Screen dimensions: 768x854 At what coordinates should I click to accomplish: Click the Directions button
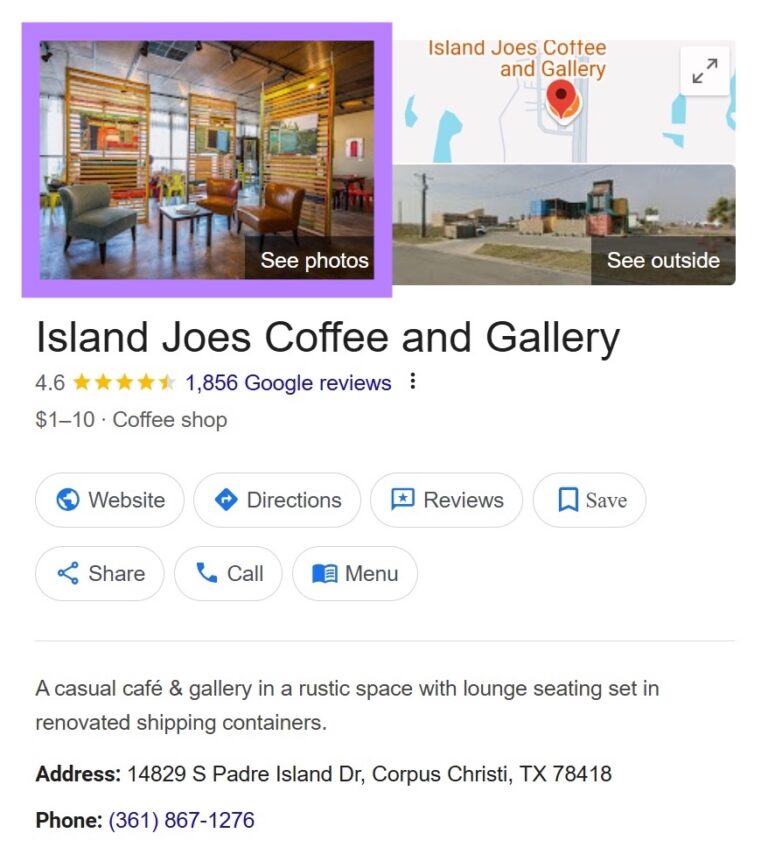click(x=276, y=500)
